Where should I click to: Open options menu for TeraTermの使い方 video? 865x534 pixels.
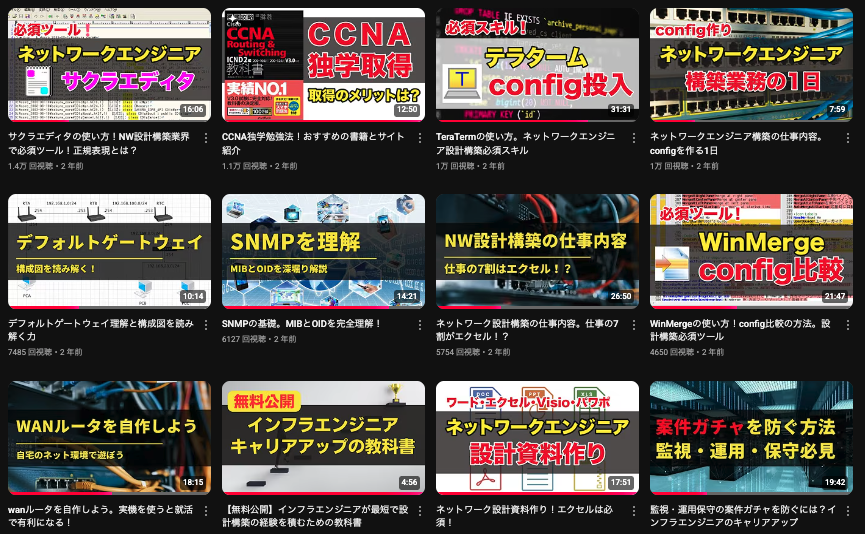pos(634,138)
